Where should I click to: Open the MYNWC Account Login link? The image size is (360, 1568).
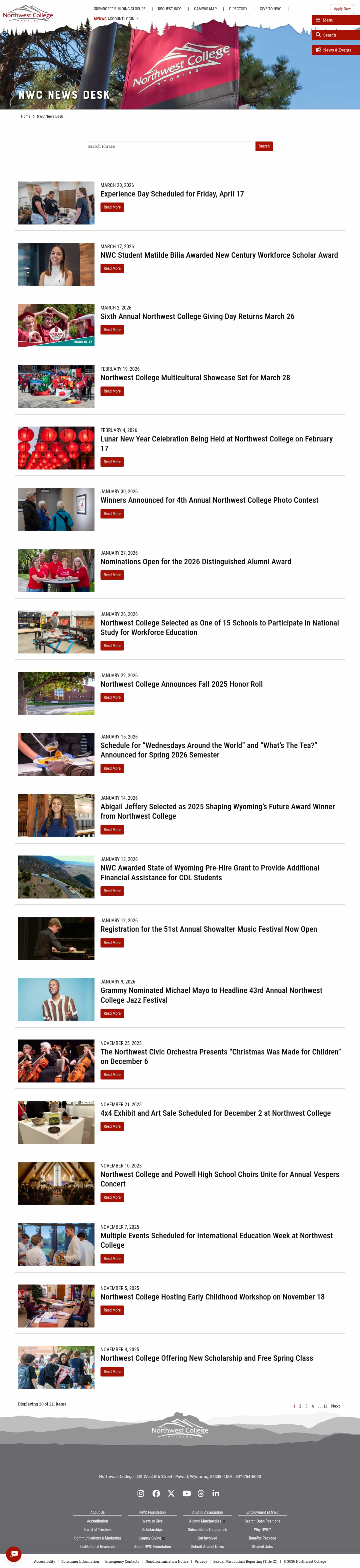pyautogui.click(x=116, y=19)
